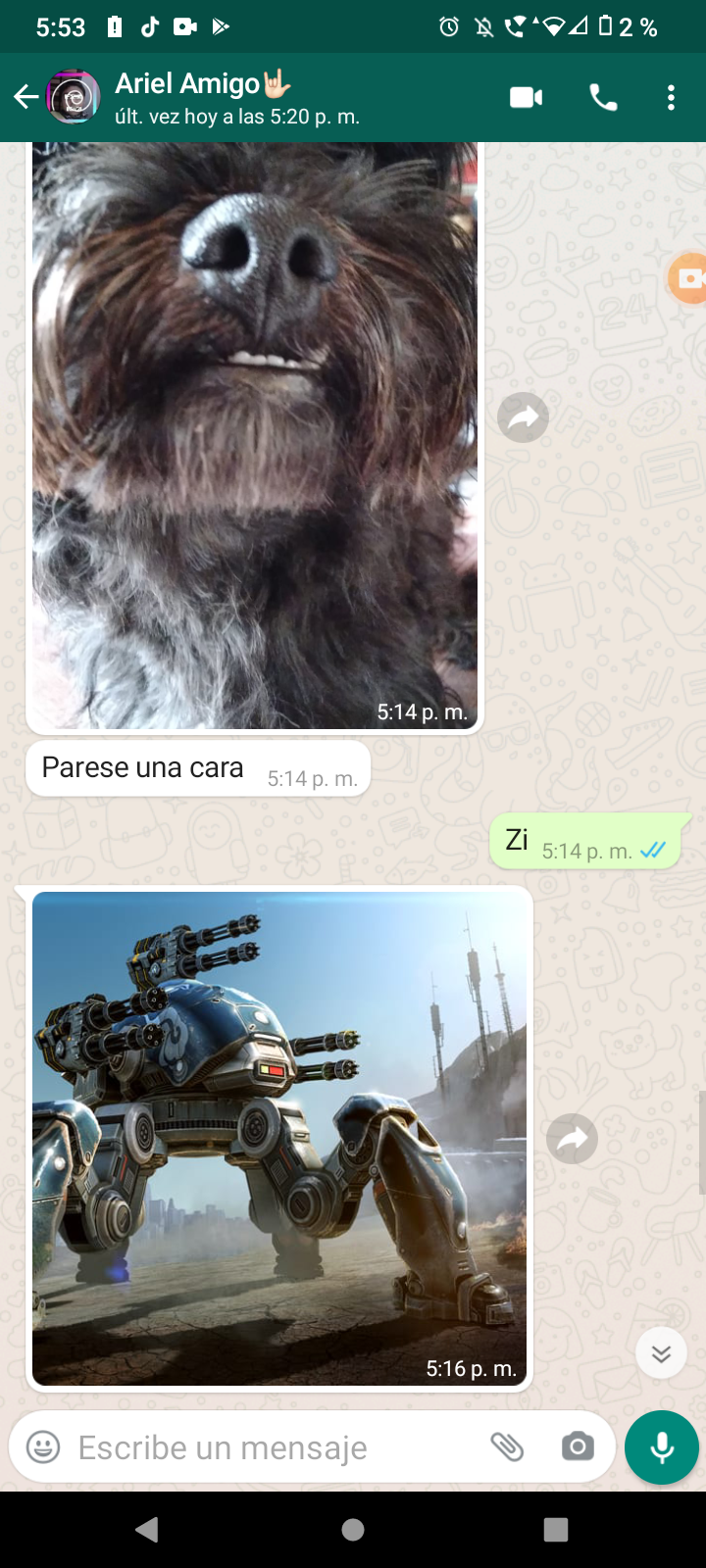
Task: Forward the dog photo
Action: click(x=523, y=418)
